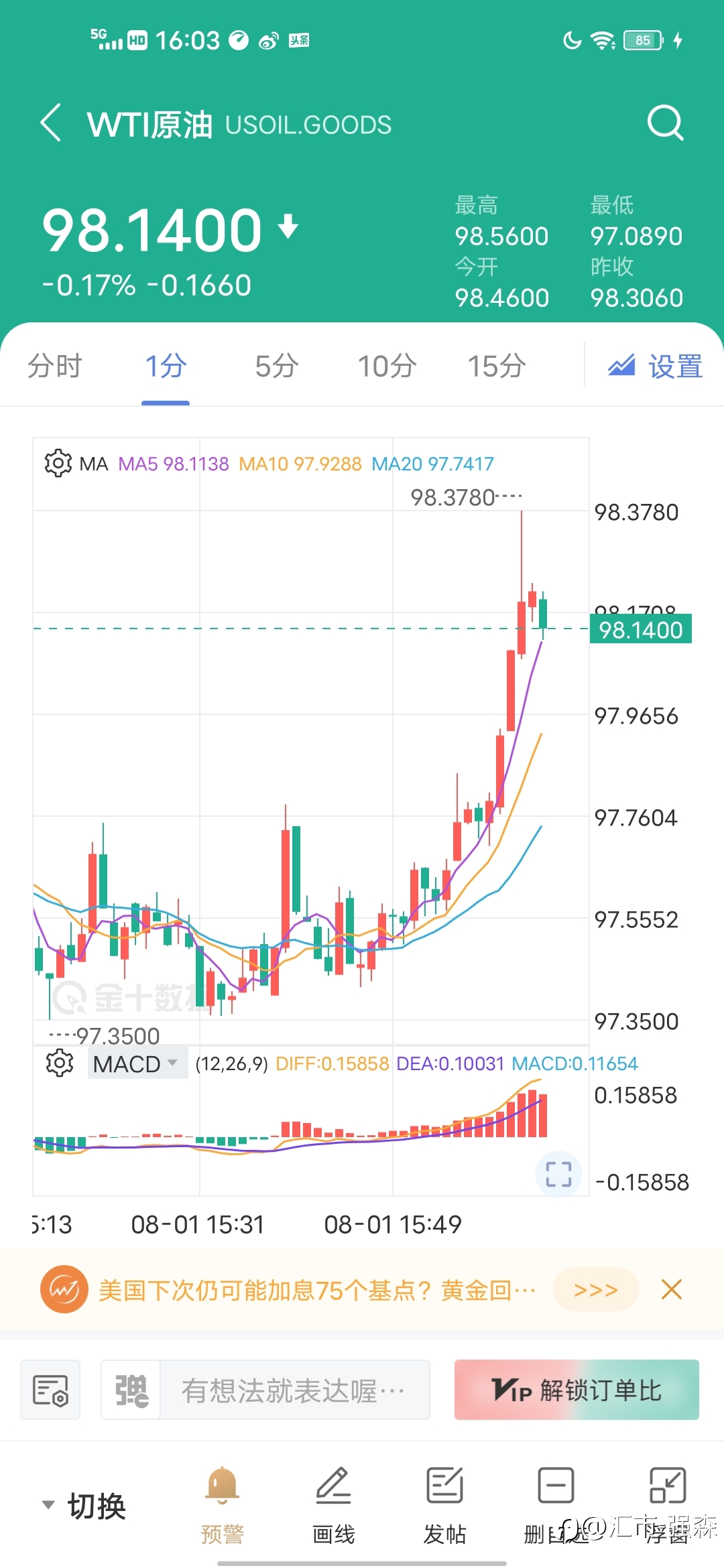The image size is (724, 1568).
Task: Switch to the 10分 timeframe
Action: [387, 367]
